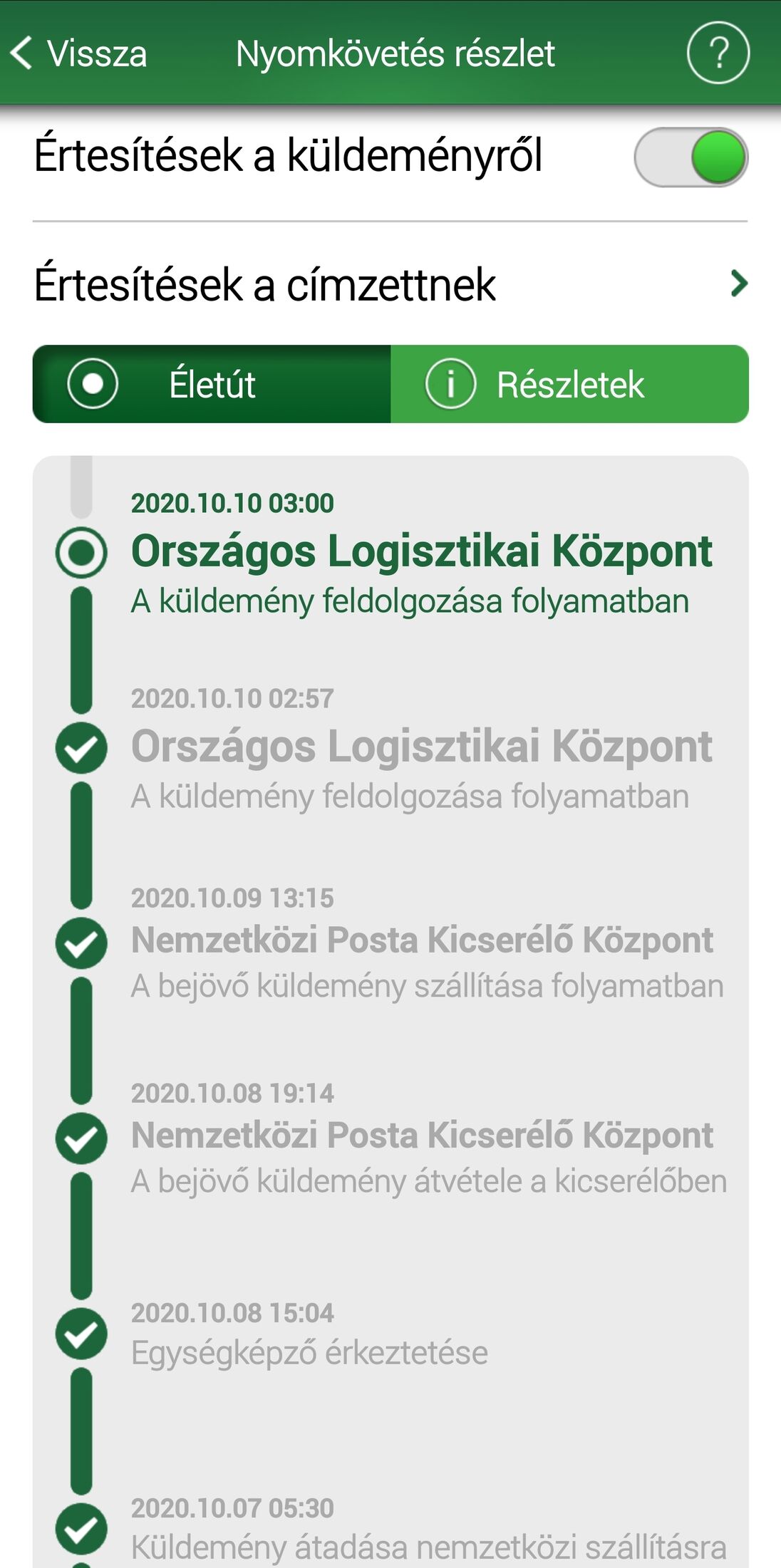Switch to the Részletek tab

tap(569, 384)
